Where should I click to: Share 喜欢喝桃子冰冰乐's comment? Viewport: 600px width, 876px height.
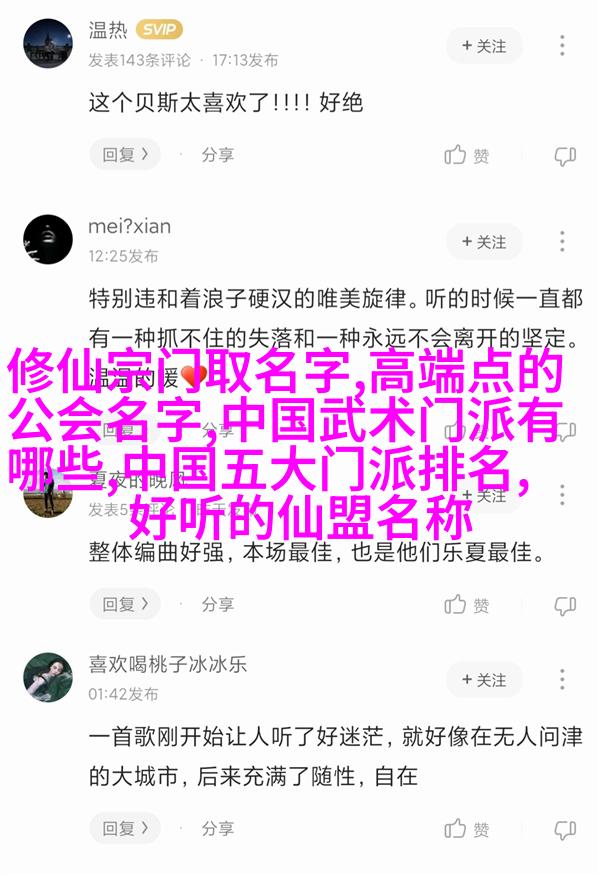pos(217,828)
